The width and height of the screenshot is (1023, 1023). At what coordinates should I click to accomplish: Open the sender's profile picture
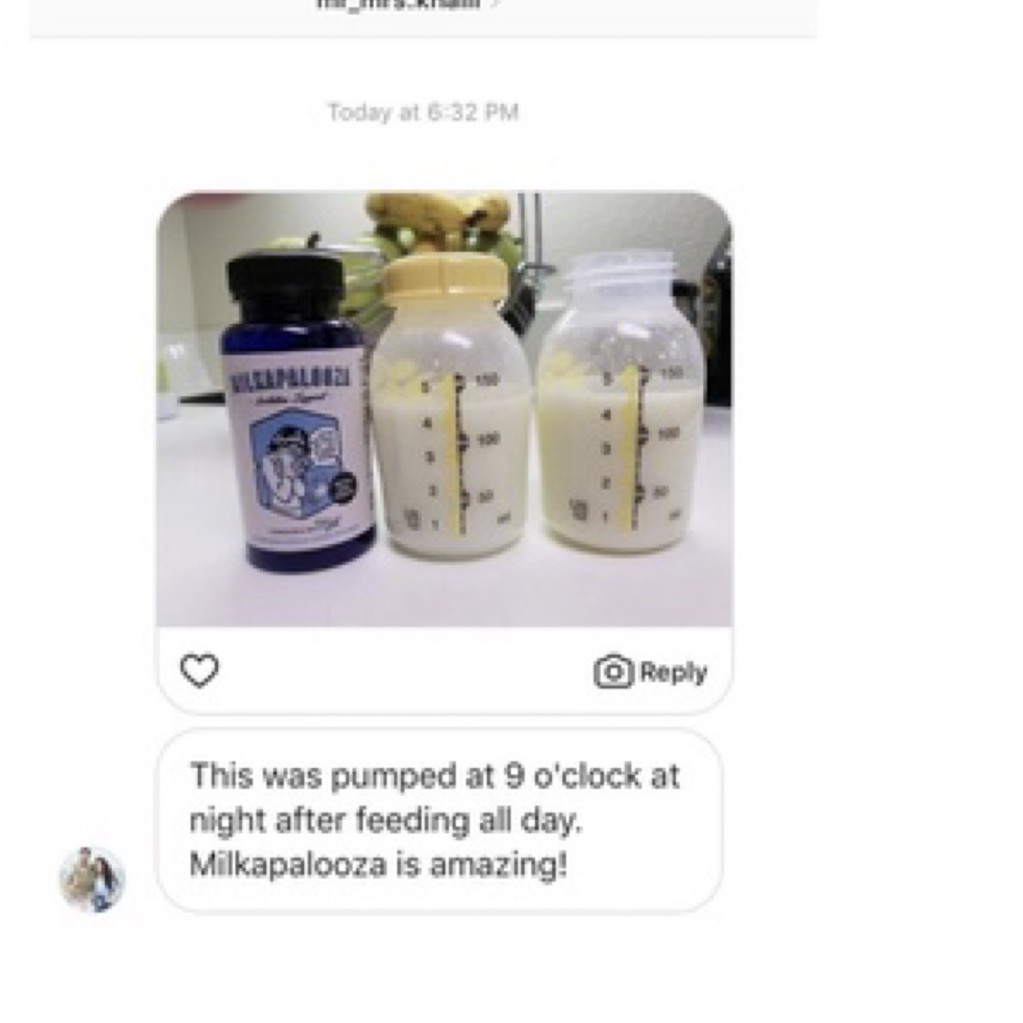92,879
